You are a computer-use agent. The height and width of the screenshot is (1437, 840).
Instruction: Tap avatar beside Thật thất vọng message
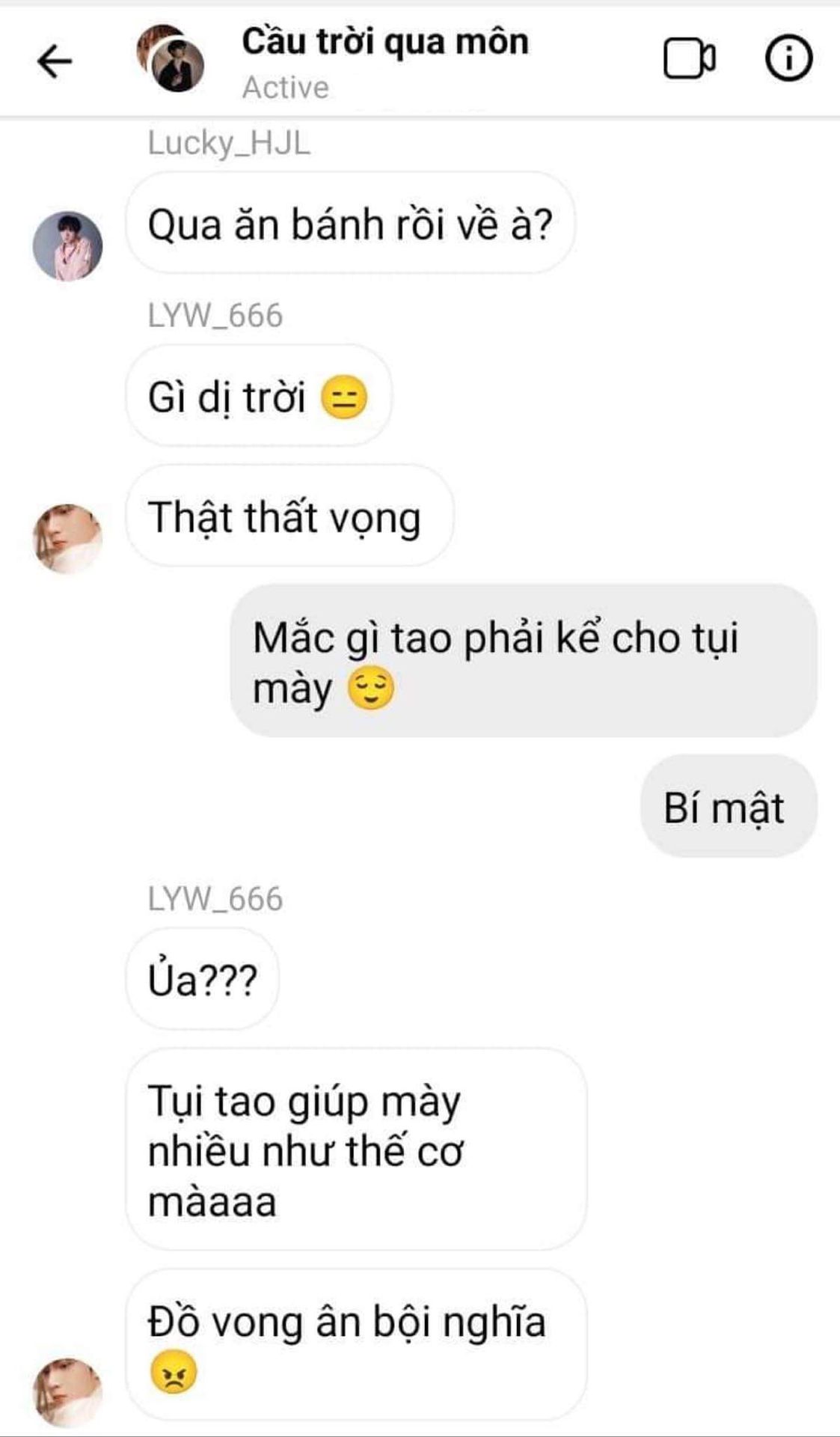click(67, 538)
